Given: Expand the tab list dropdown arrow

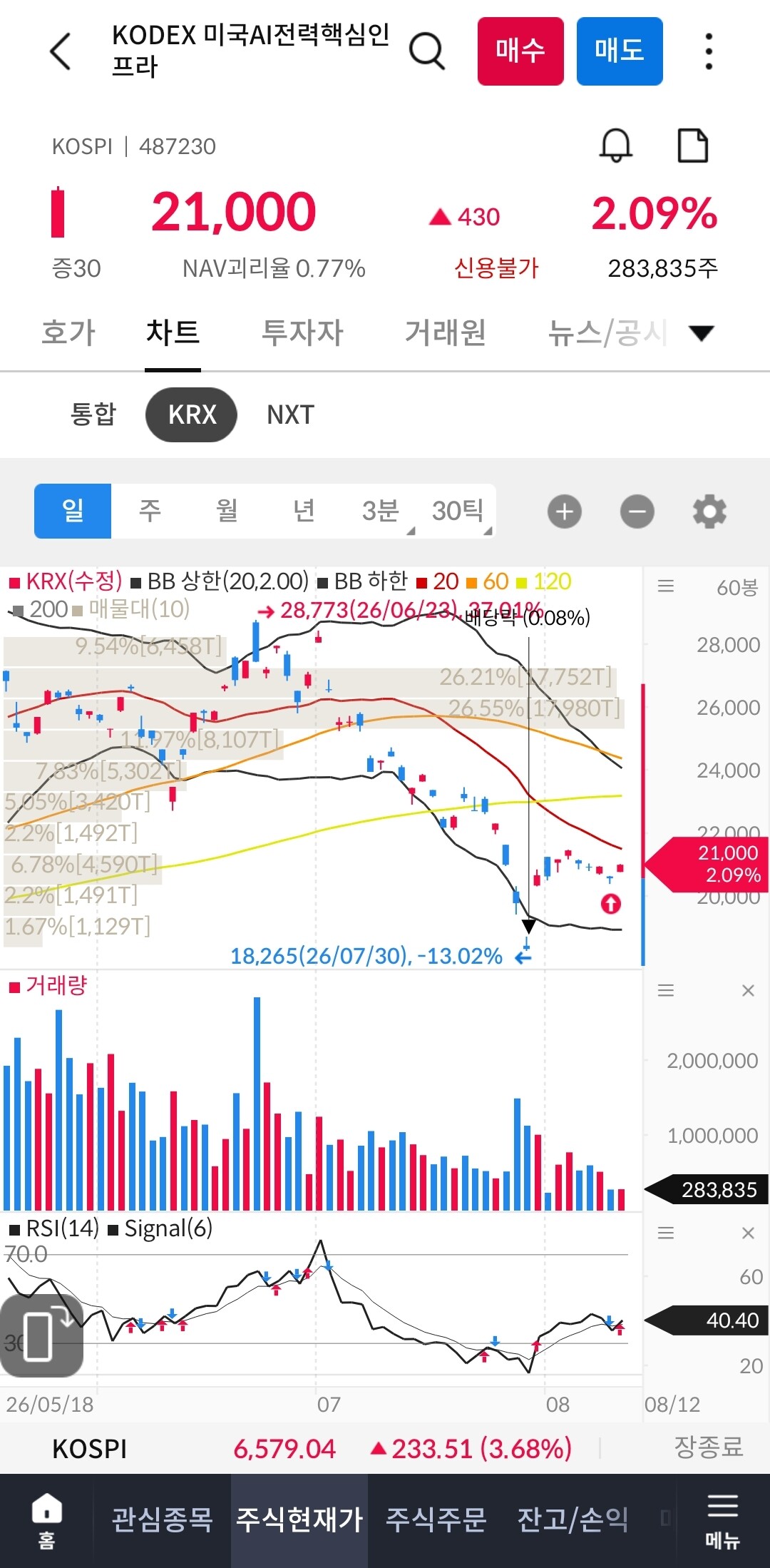Looking at the screenshot, I should pos(702,333).
